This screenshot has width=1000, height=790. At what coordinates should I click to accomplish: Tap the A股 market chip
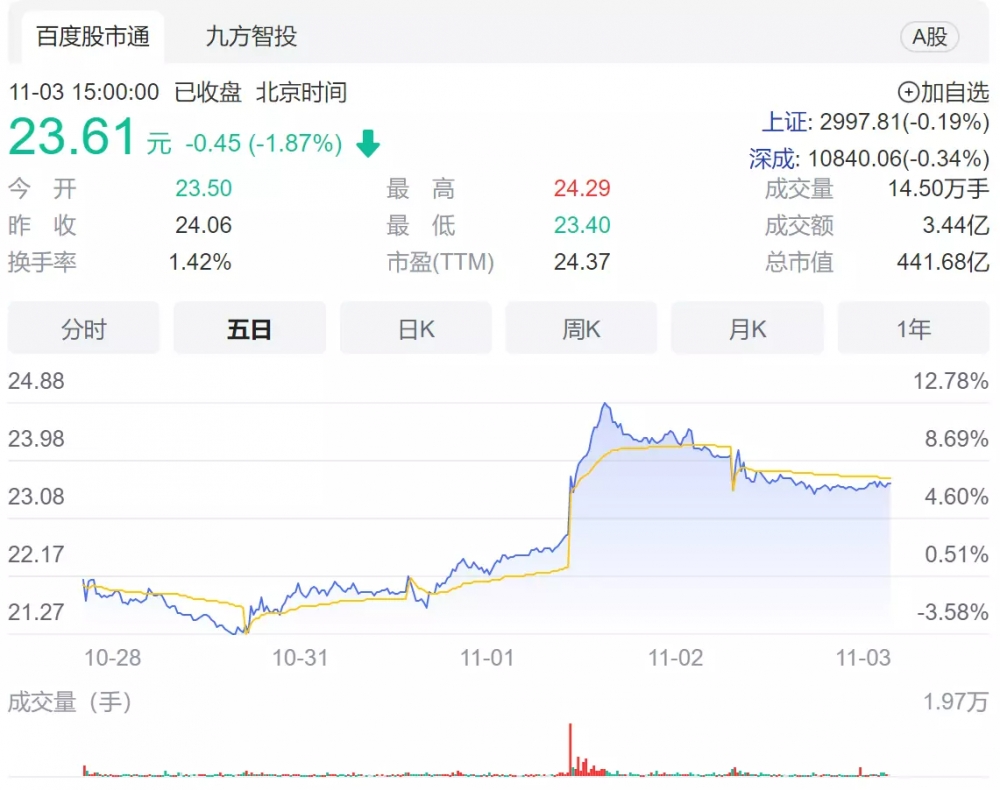click(x=929, y=38)
